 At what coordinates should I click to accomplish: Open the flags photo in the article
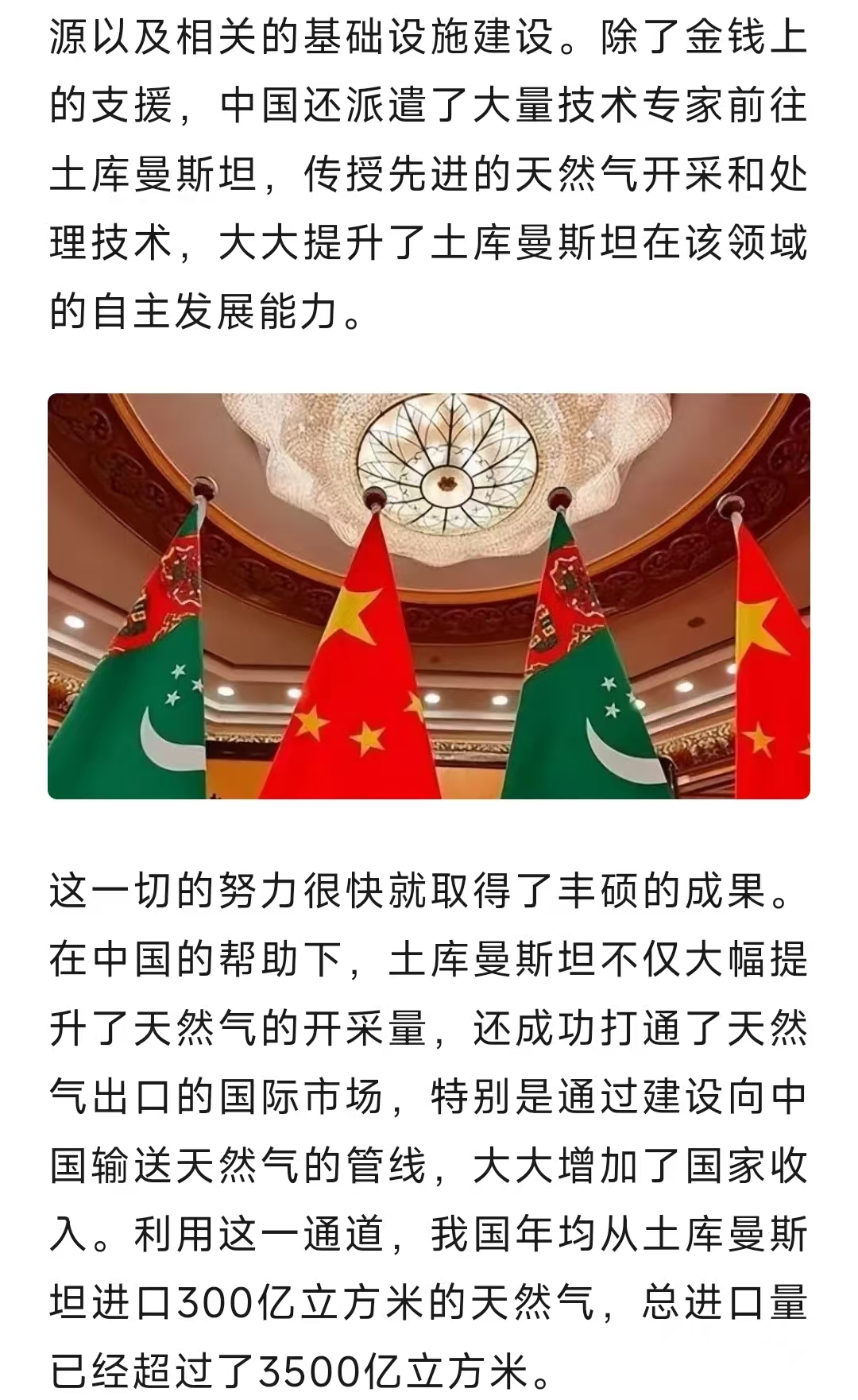coord(429,596)
